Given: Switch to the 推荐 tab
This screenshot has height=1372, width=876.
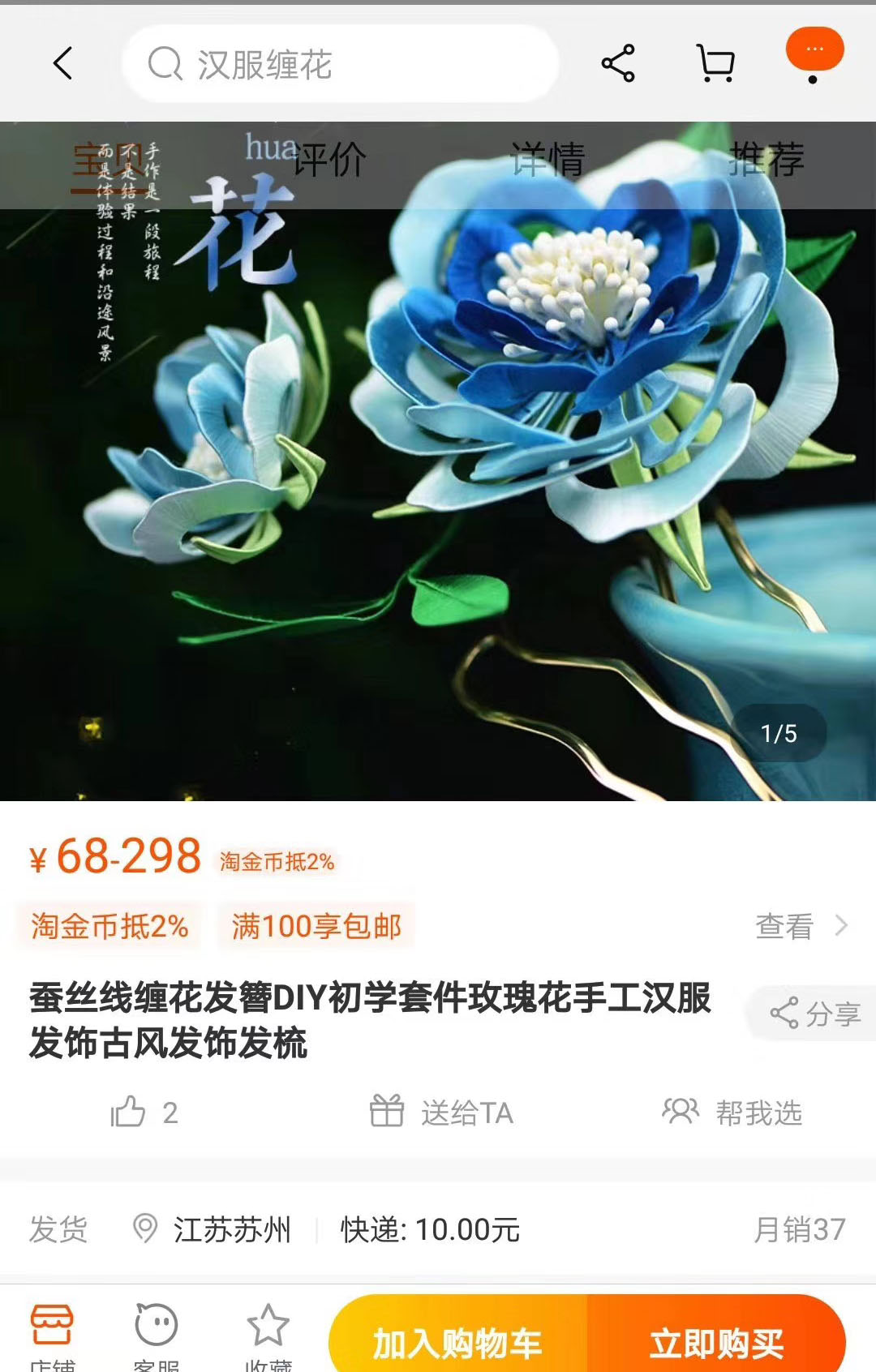Looking at the screenshot, I should [x=766, y=160].
